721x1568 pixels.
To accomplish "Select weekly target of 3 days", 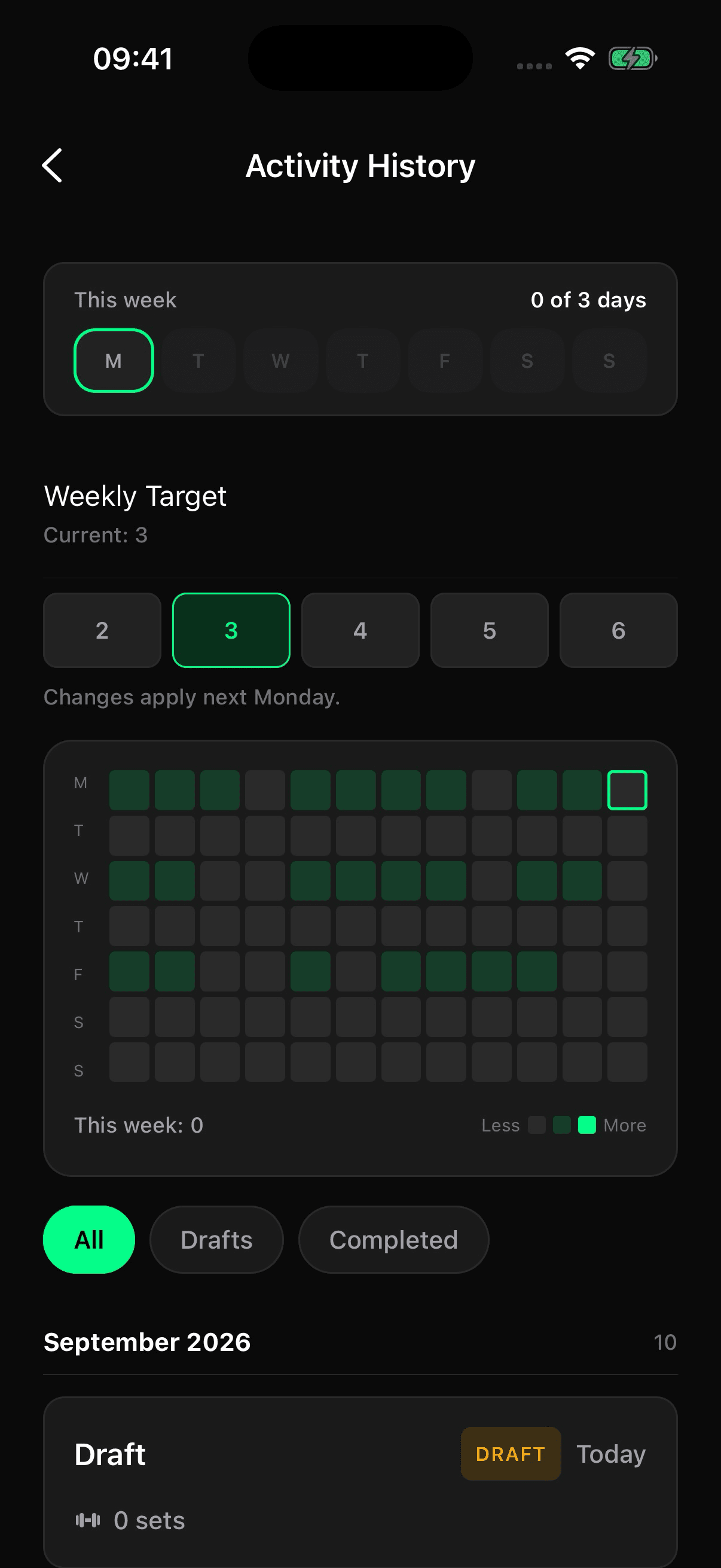I will (231, 630).
